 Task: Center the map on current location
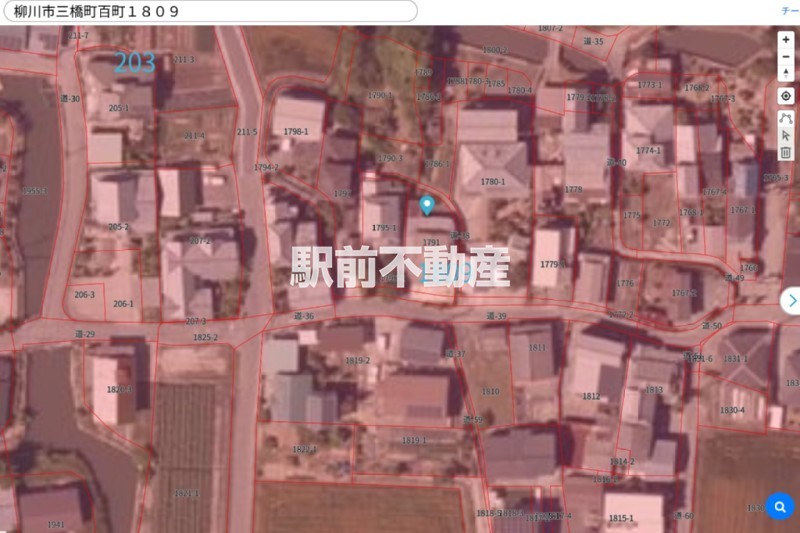click(x=786, y=97)
